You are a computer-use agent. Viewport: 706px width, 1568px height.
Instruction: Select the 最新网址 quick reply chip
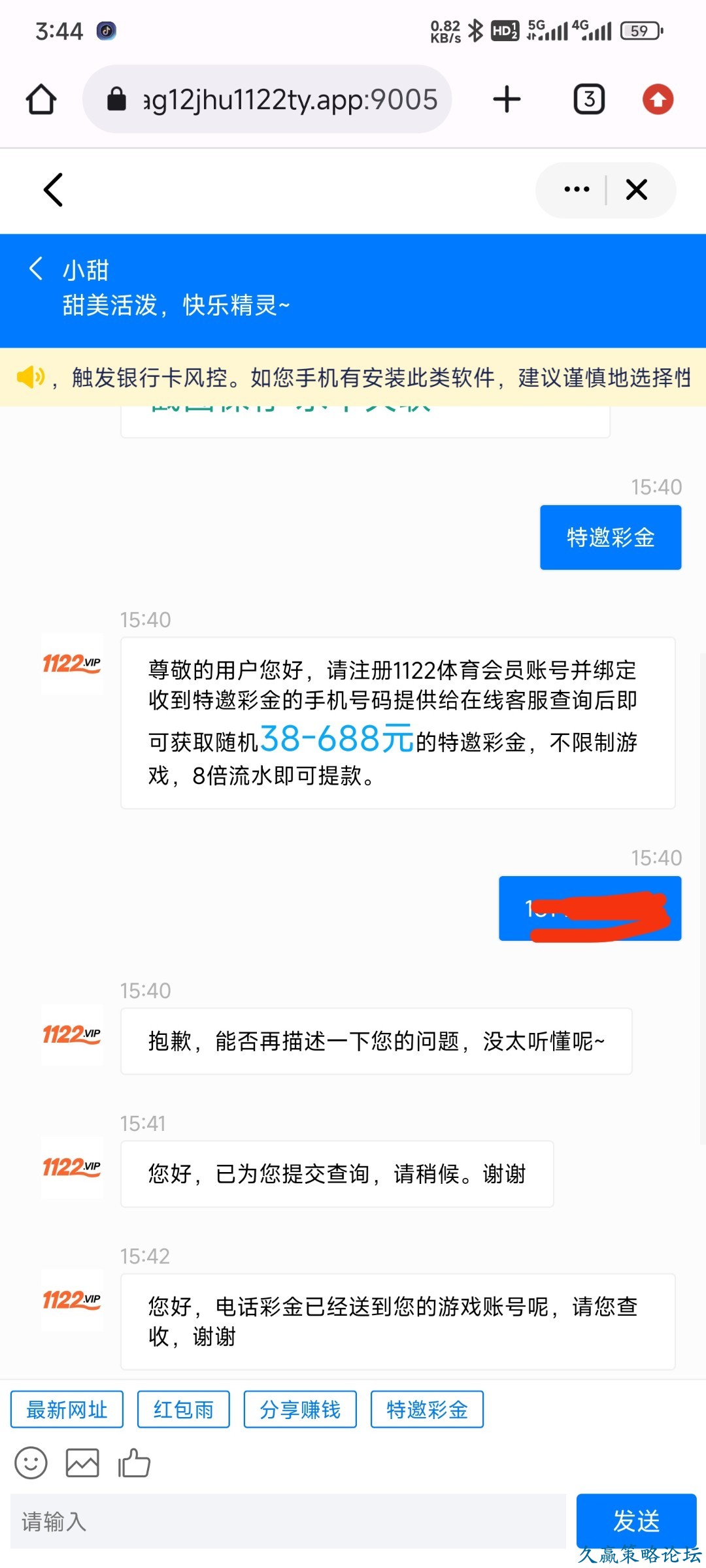coord(67,1409)
